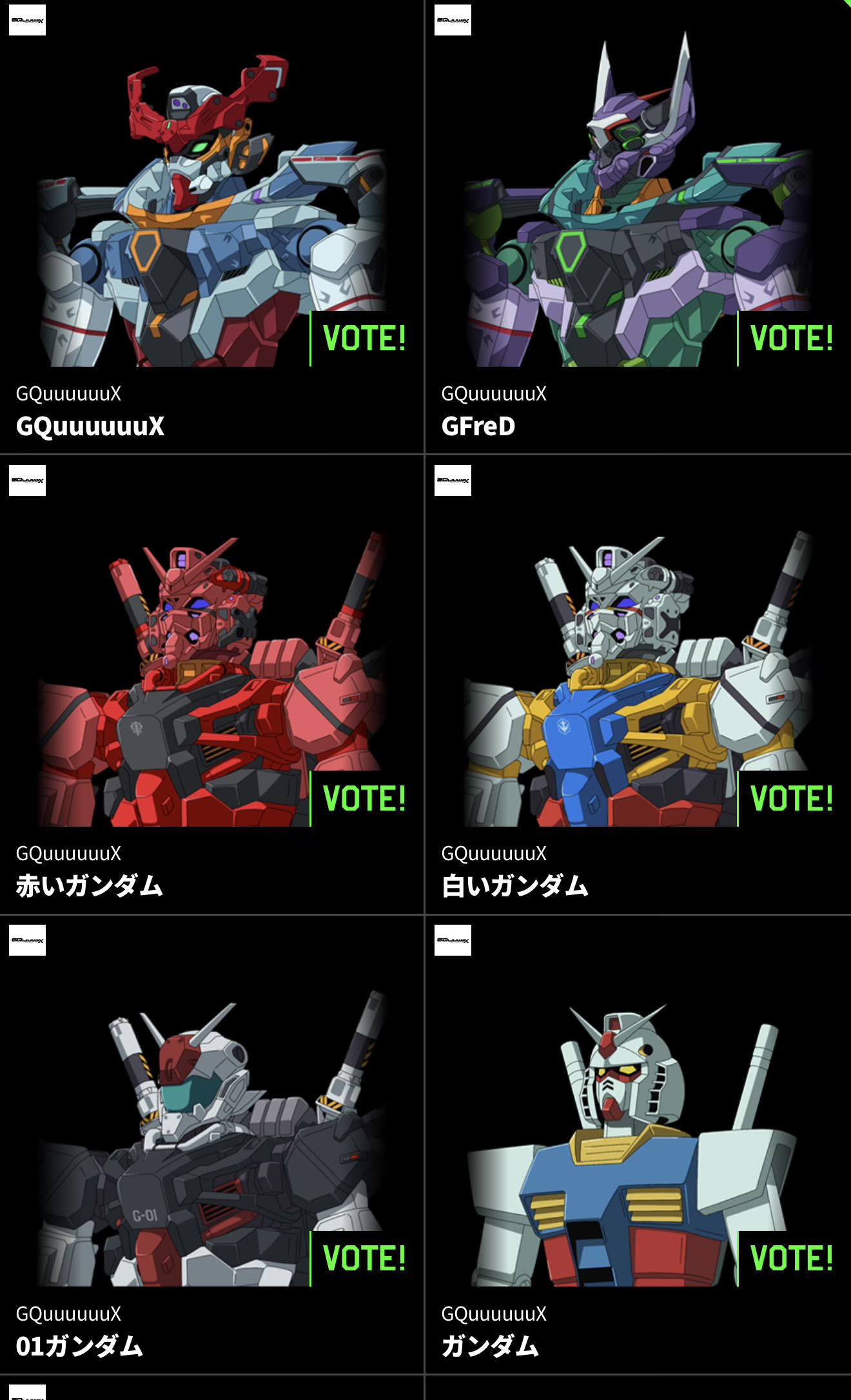Open the GFreD card image

(x=619, y=213)
